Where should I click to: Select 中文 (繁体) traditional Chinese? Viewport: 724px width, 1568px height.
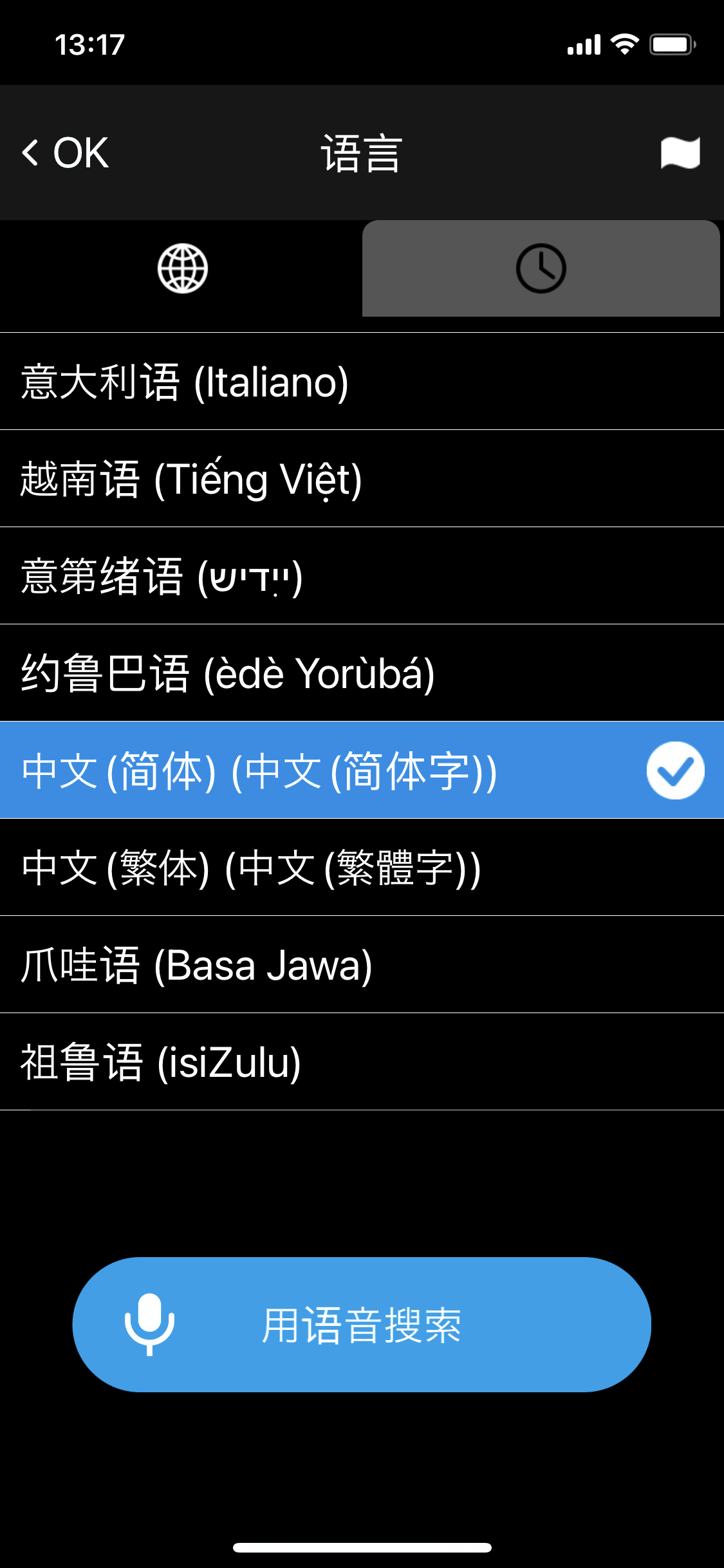[362, 868]
